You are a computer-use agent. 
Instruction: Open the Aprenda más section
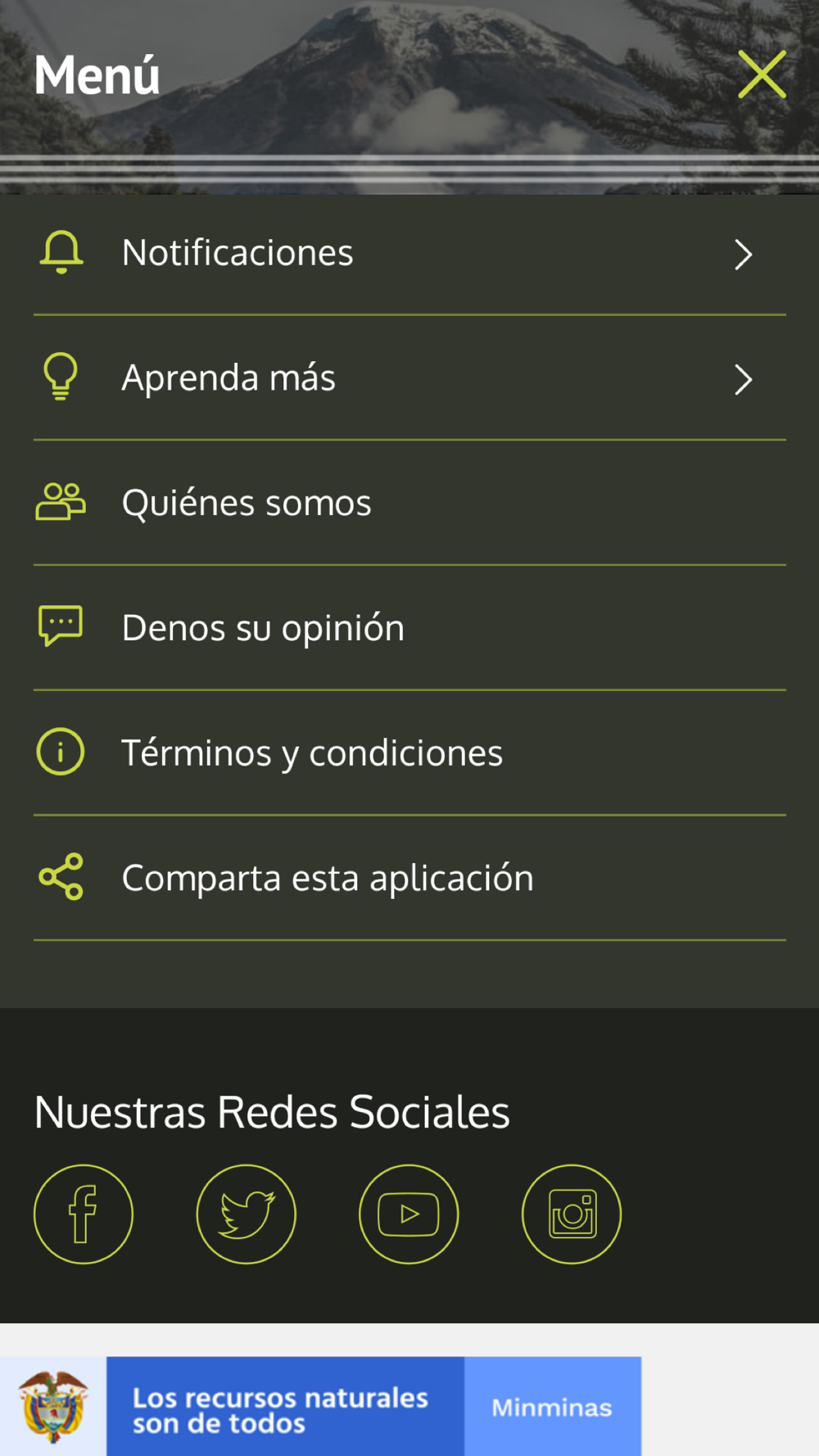pyautogui.click(x=409, y=378)
